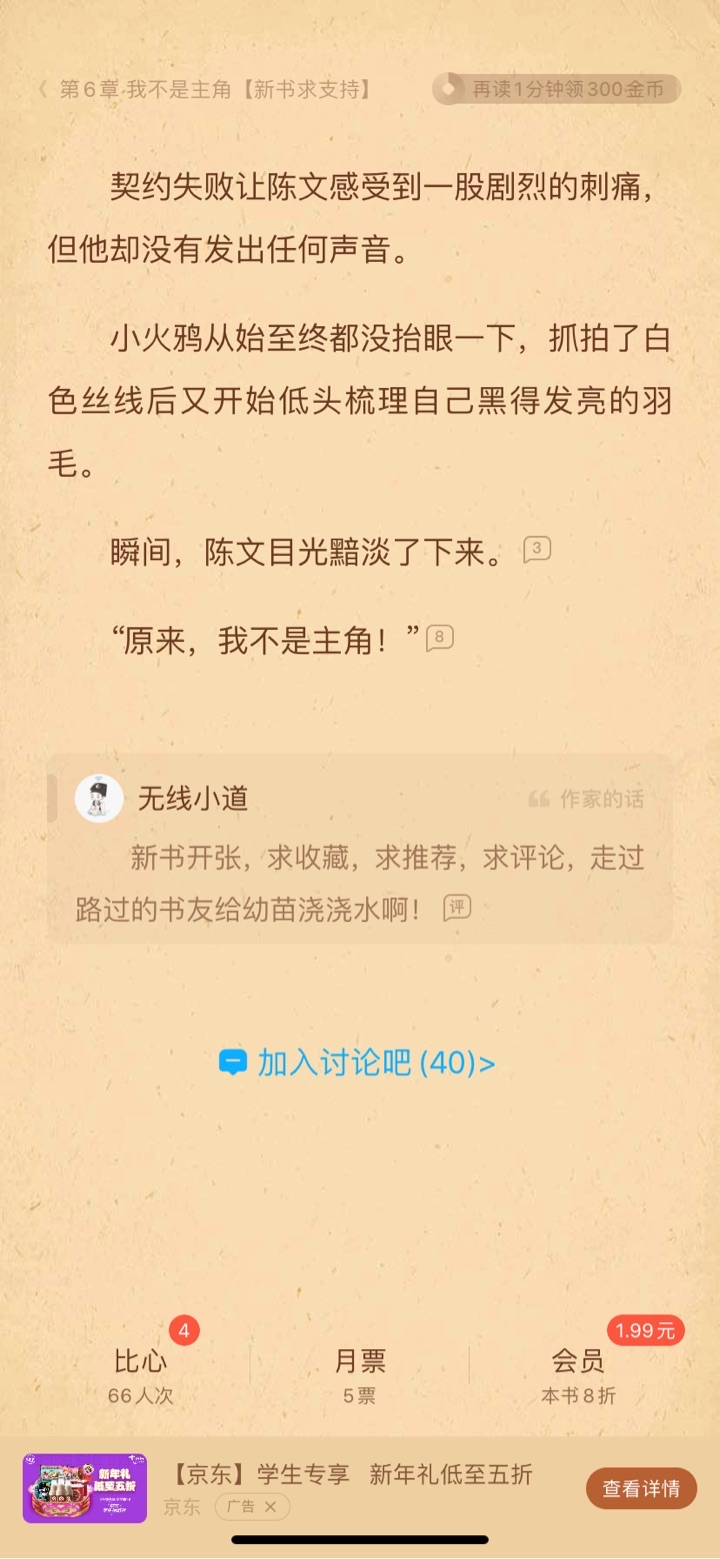The width and height of the screenshot is (720, 1559).
Task: Open author 无线小道's avatar
Action: coord(99,798)
